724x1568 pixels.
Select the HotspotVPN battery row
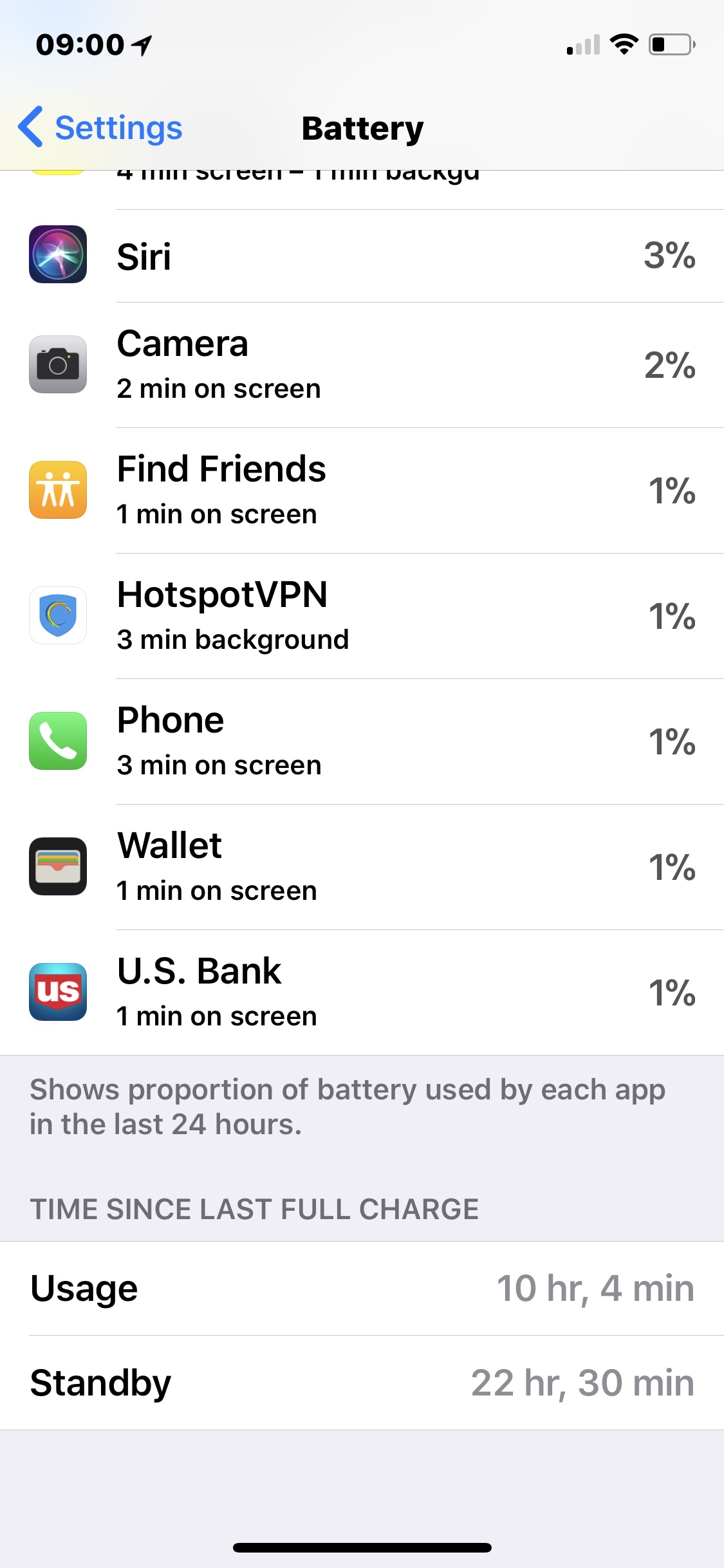[362, 615]
